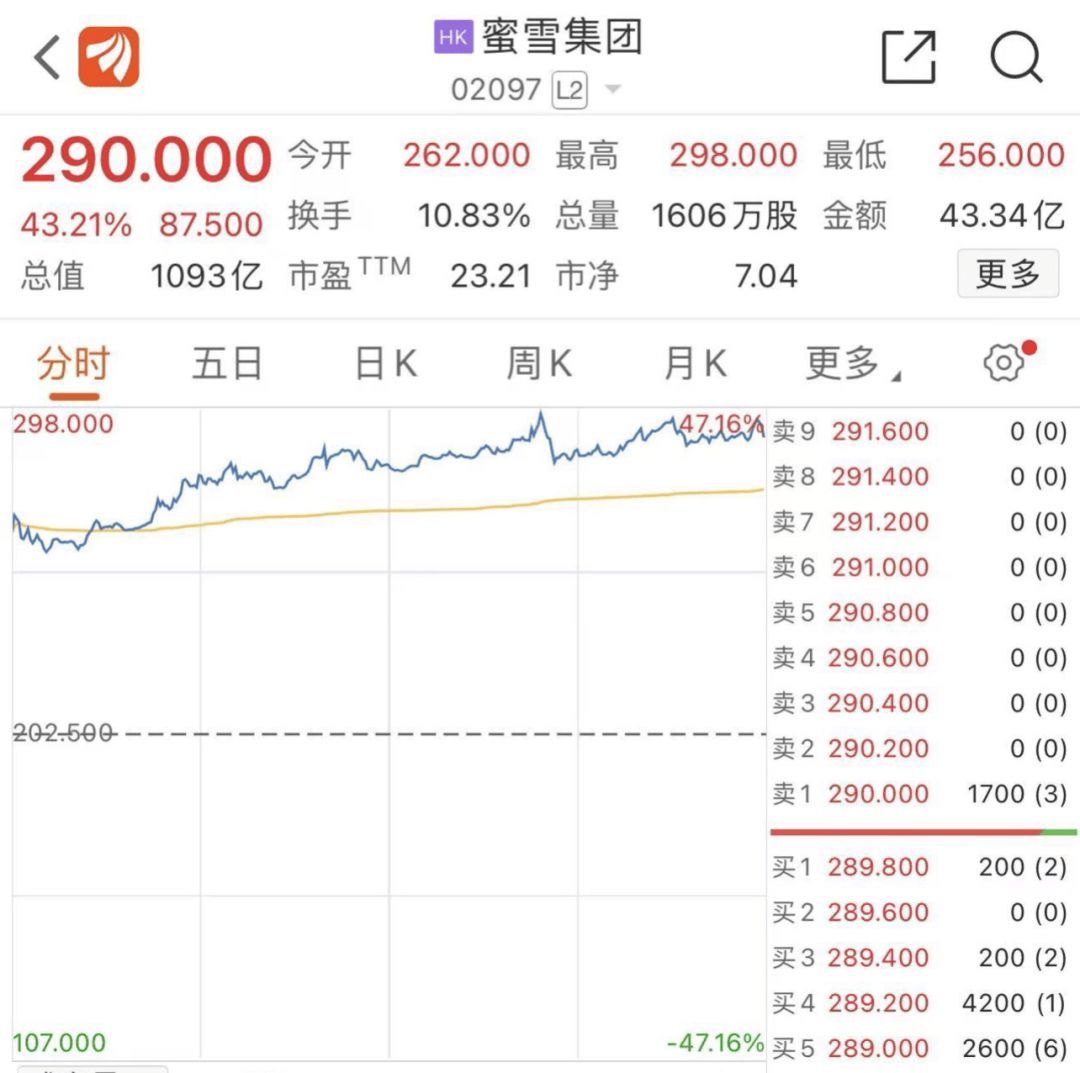This screenshot has height=1073, width=1080.
Task: Open the chart settings gear
Action: point(1005,363)
